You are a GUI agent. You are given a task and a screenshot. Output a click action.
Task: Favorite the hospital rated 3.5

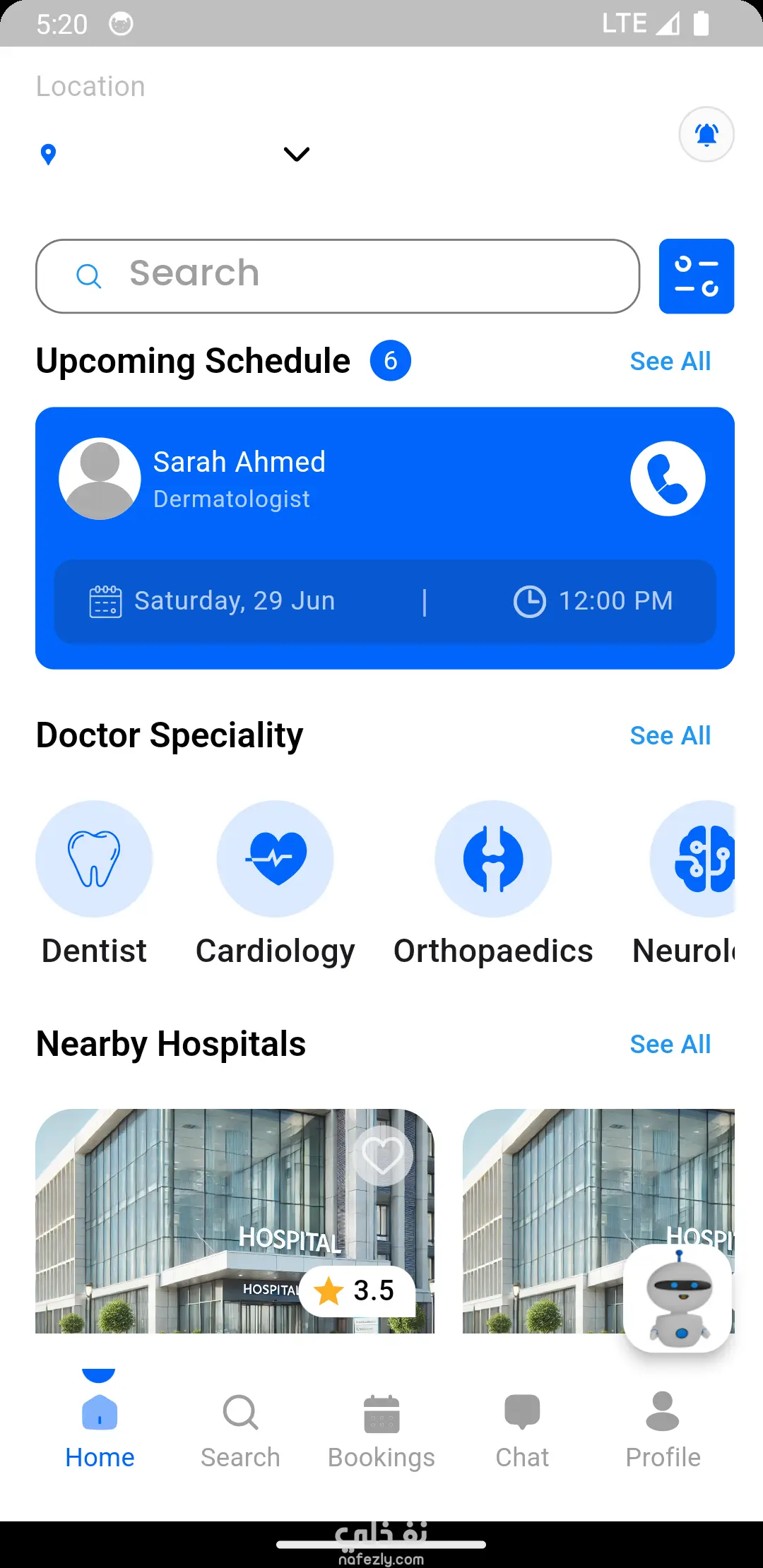(x=382, y=1156)
